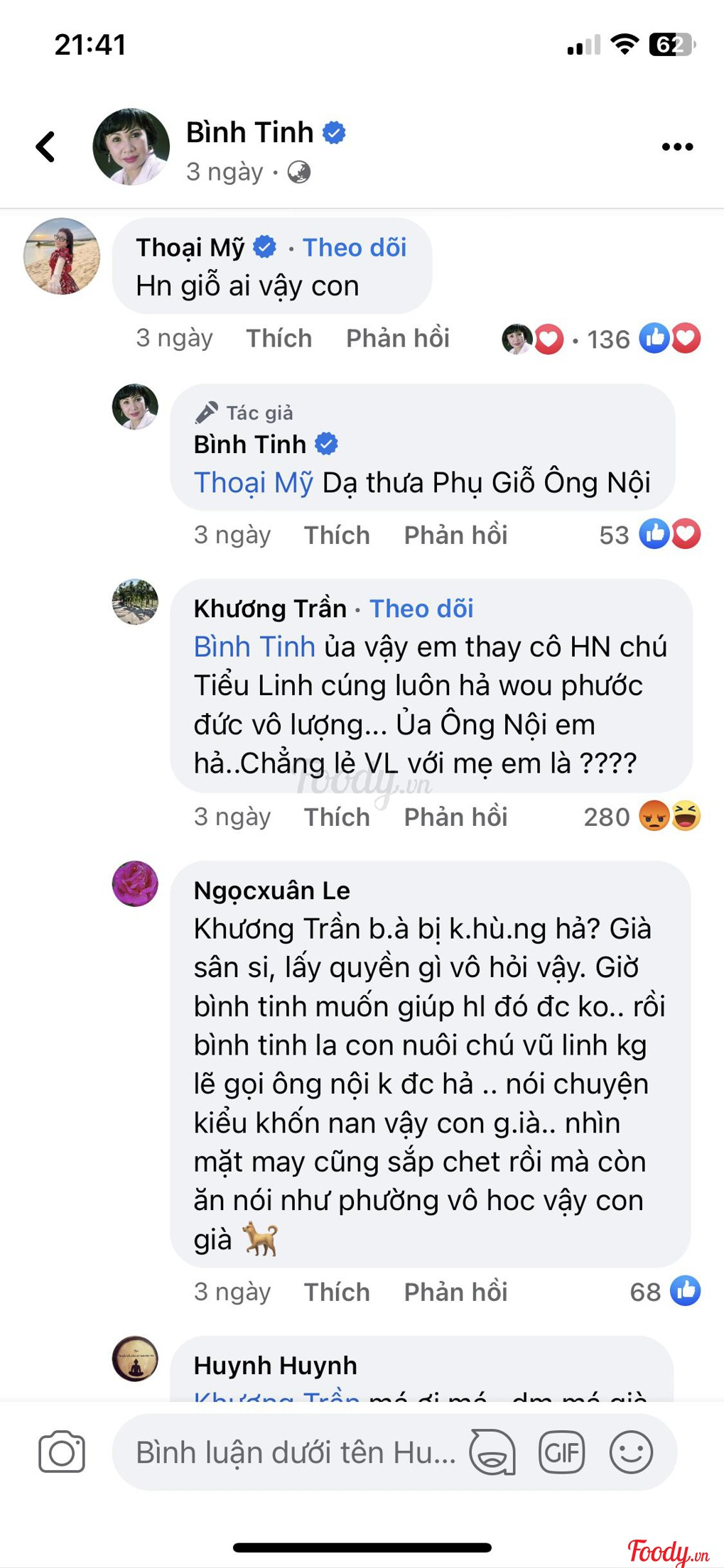The height and width of the screenshot is (1568, 724).
Task: Reply to Thoại Mỹ's comment
Action: coord(397,338)
